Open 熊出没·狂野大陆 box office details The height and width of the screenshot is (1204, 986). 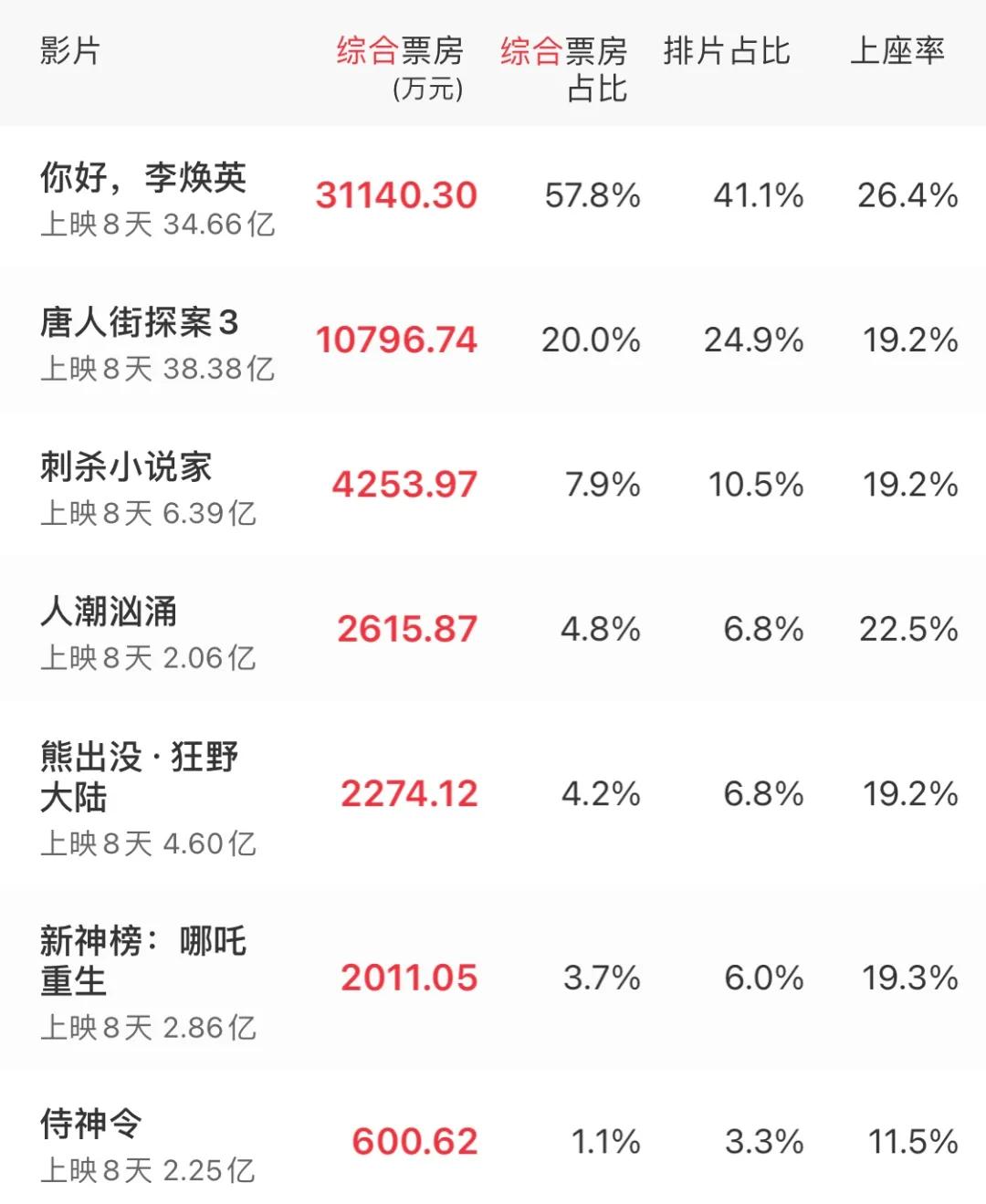(139, 776)
